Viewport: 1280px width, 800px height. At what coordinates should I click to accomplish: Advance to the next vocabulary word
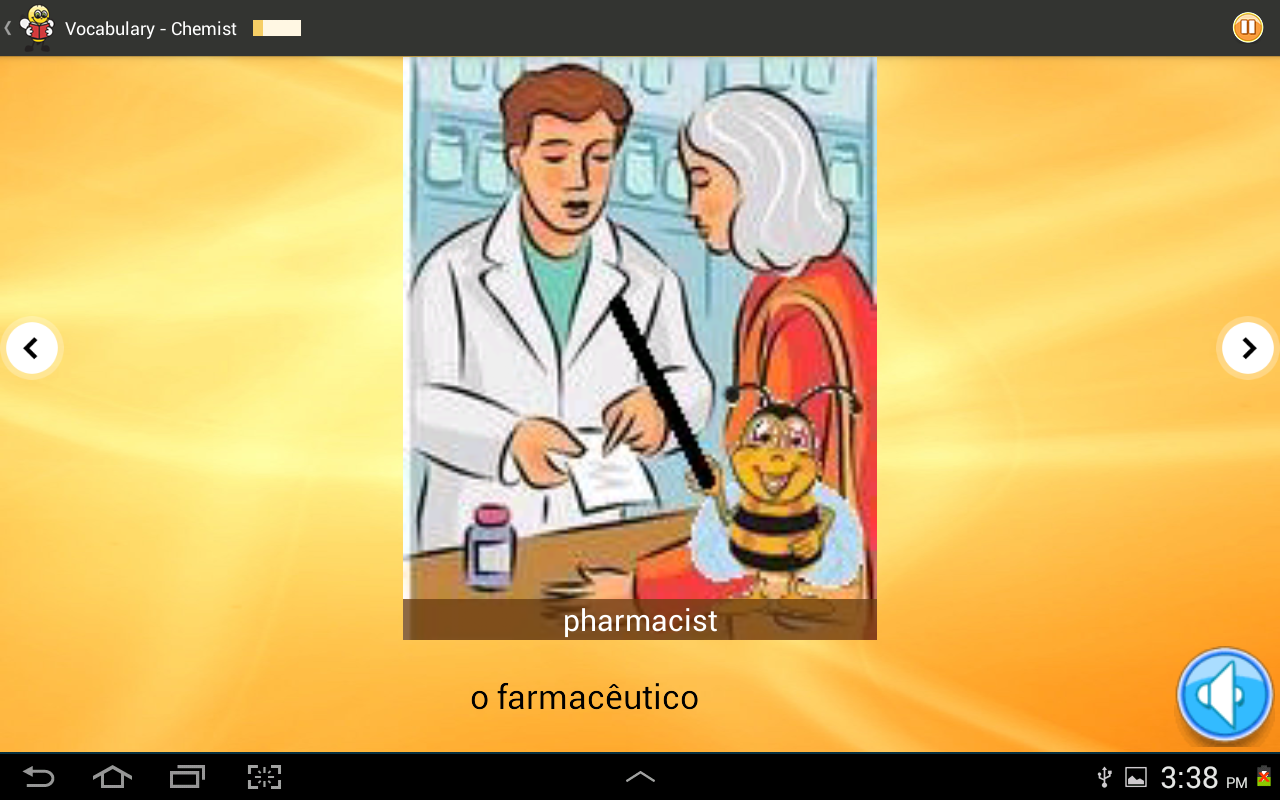[x=1247, y=348]
